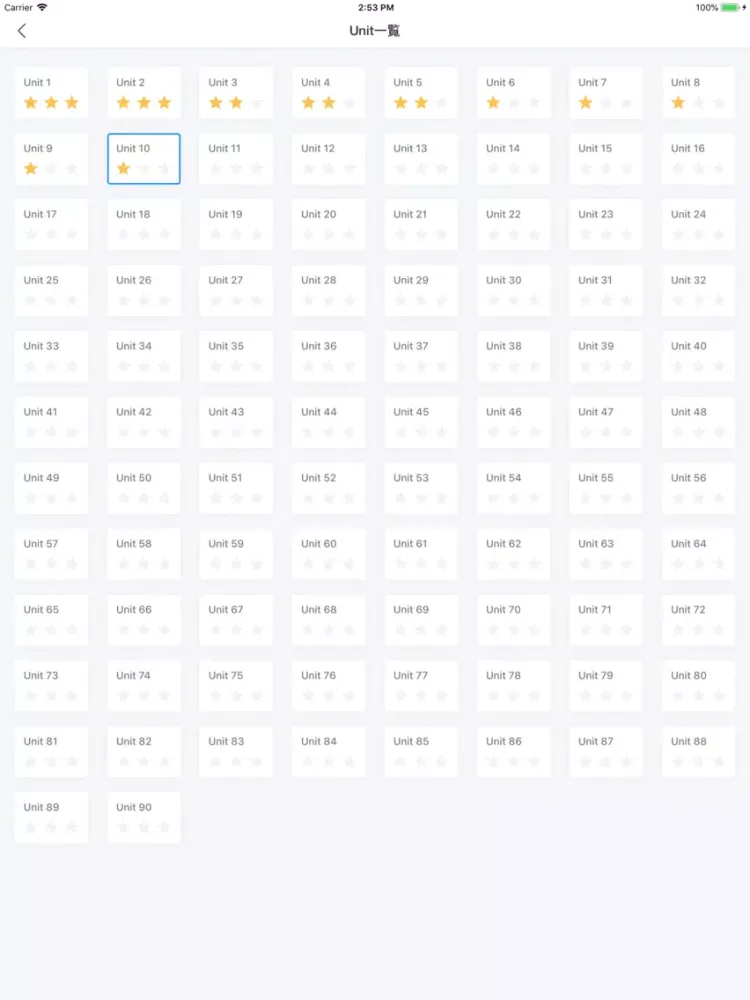Viewport: 750px width, 1000px height.
Task: Open the Unit 1 card
Action: 51,93
